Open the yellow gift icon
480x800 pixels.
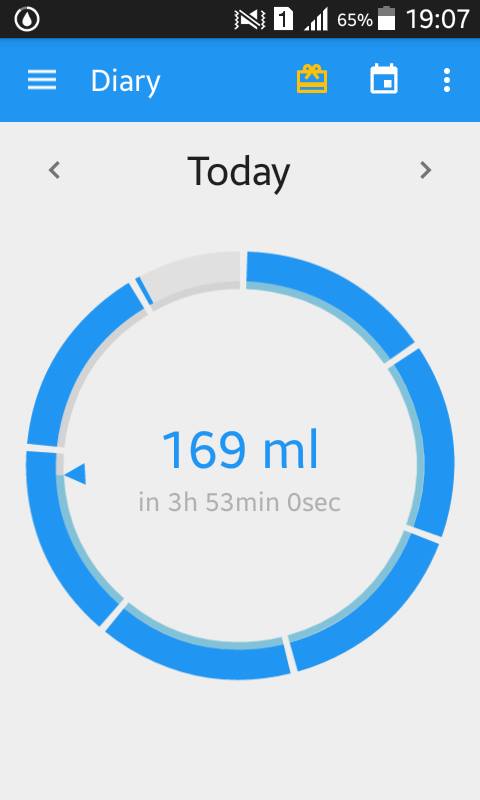click(x=312, y=79)
